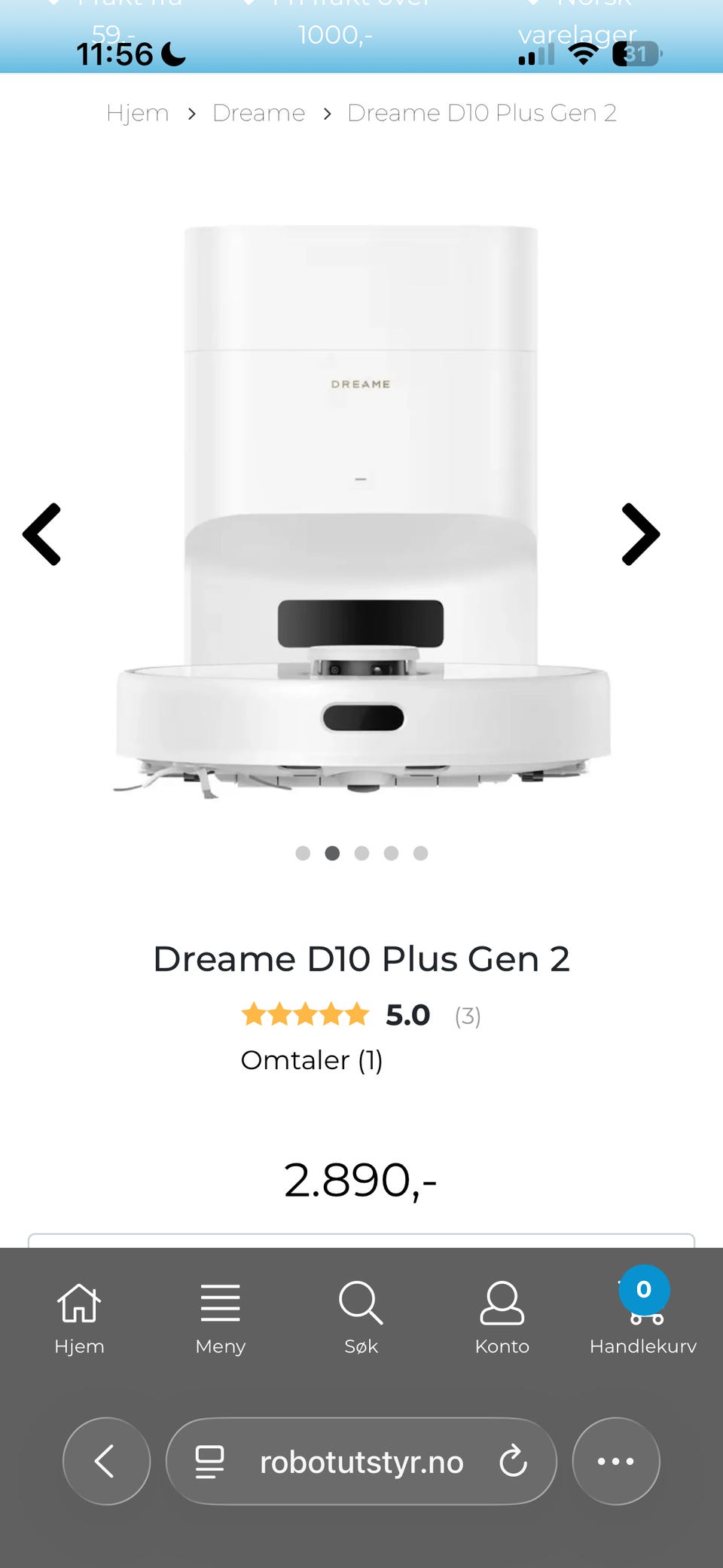
Task: Open the Dreame breadcrumb category
Action: pyautogui.click(x=258, y=113)
